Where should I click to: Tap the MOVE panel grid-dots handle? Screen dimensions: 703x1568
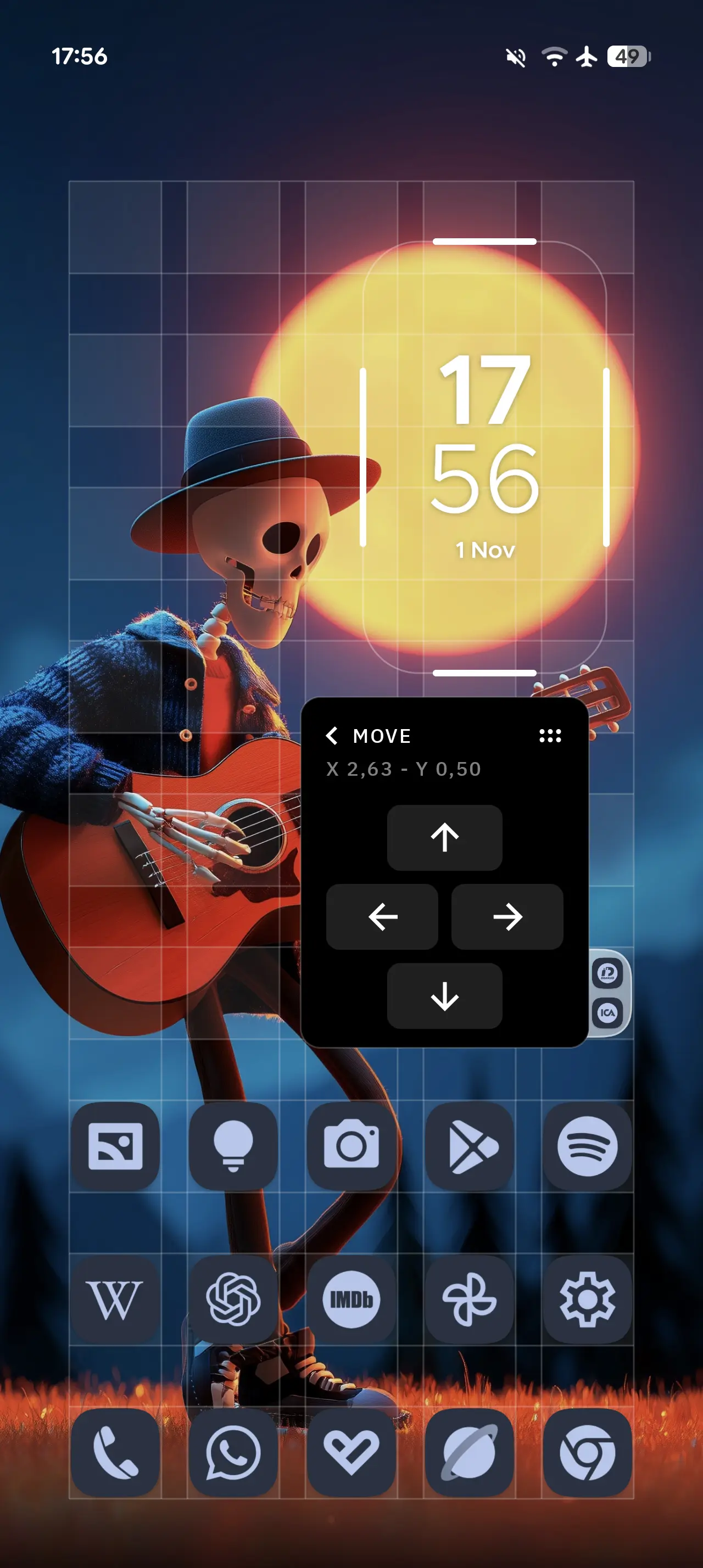[x=550, y=735]
